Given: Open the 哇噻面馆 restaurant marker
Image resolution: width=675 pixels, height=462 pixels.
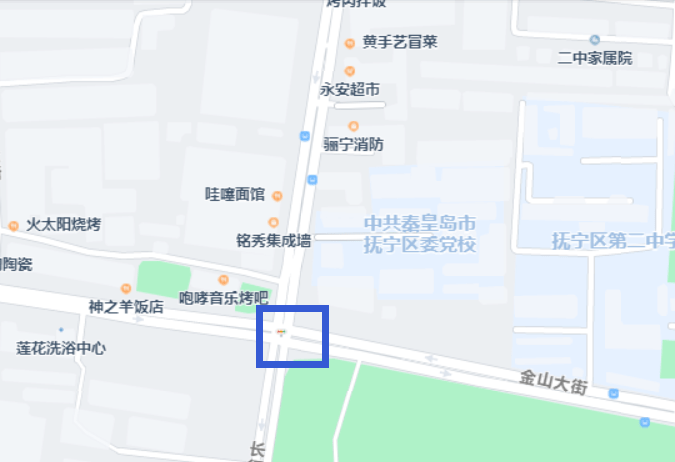Looking at the screenshot, I should 277,194.
